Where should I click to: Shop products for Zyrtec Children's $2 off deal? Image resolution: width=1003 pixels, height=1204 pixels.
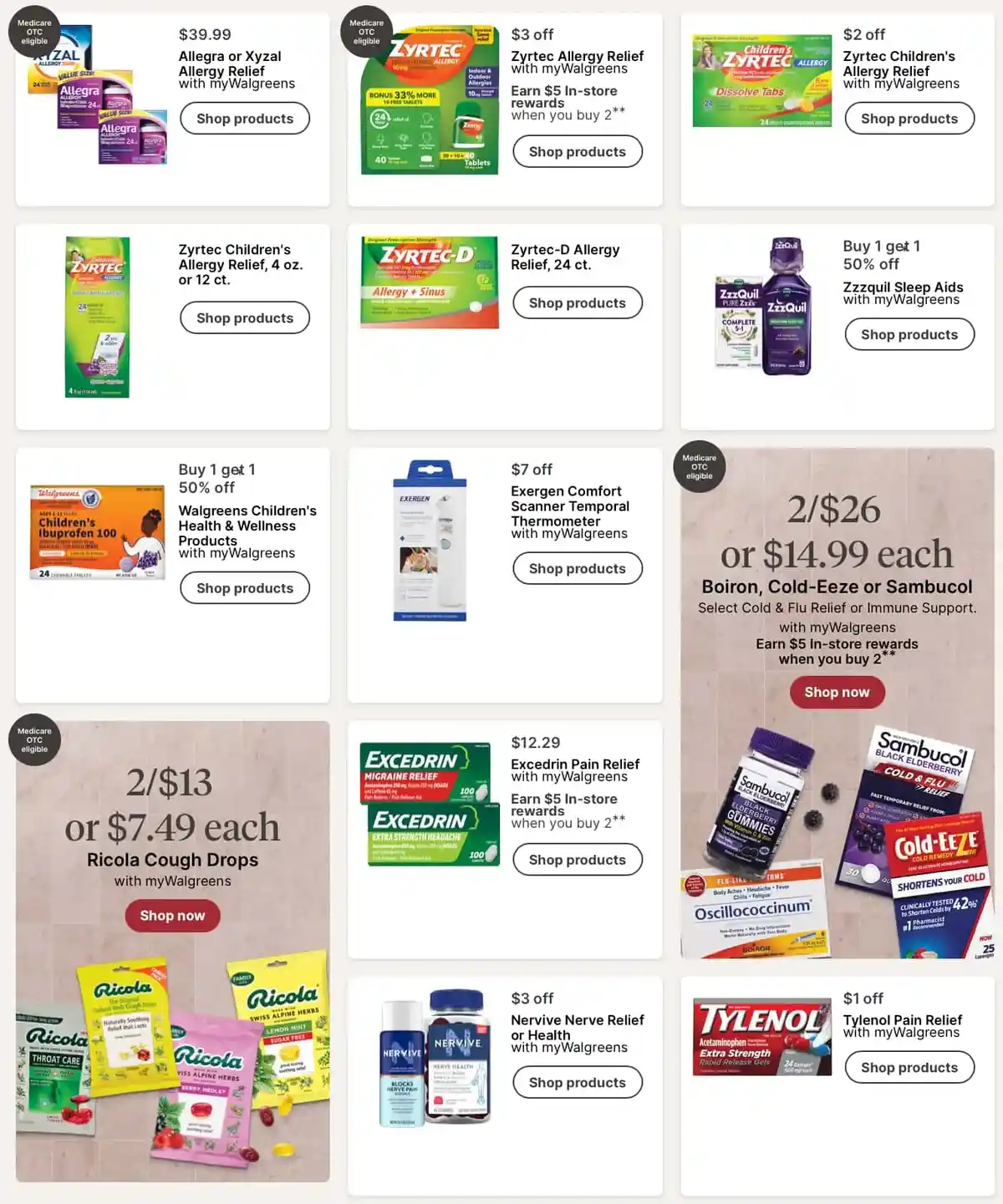click(x=909, y=119)
